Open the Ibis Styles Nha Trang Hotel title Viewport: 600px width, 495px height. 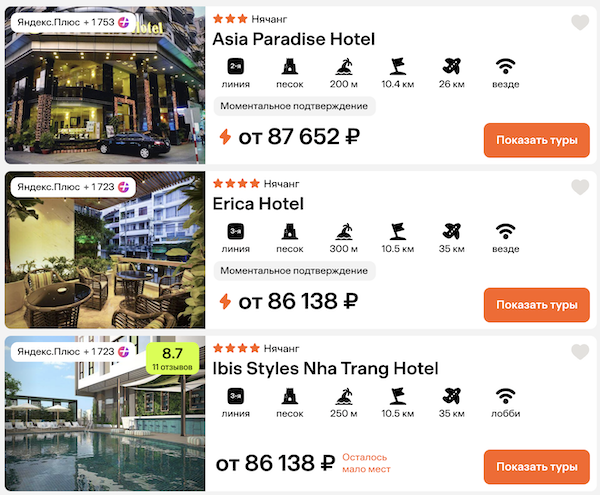[325, 369]
